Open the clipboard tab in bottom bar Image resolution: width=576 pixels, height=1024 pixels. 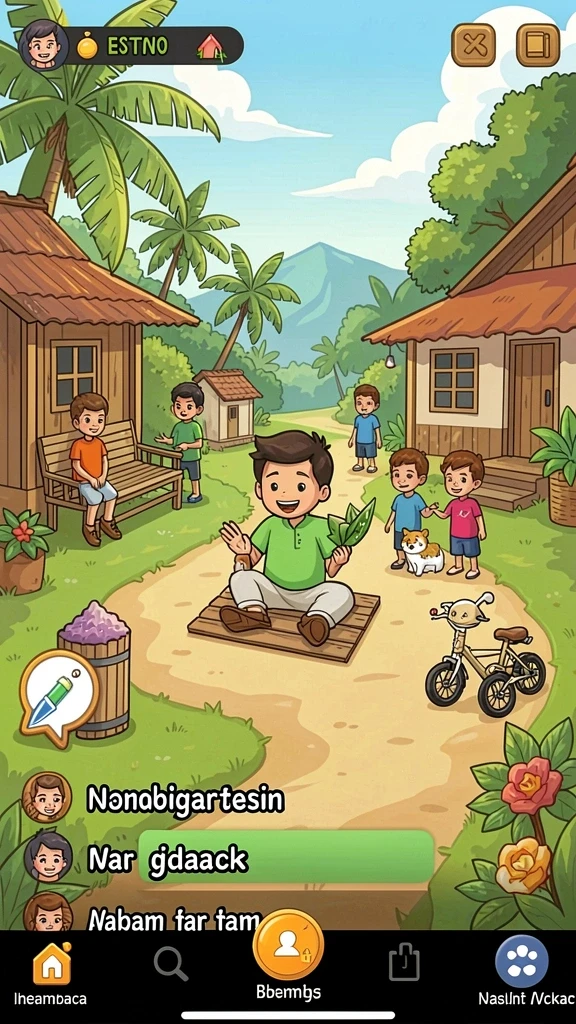tap(404, 963)
